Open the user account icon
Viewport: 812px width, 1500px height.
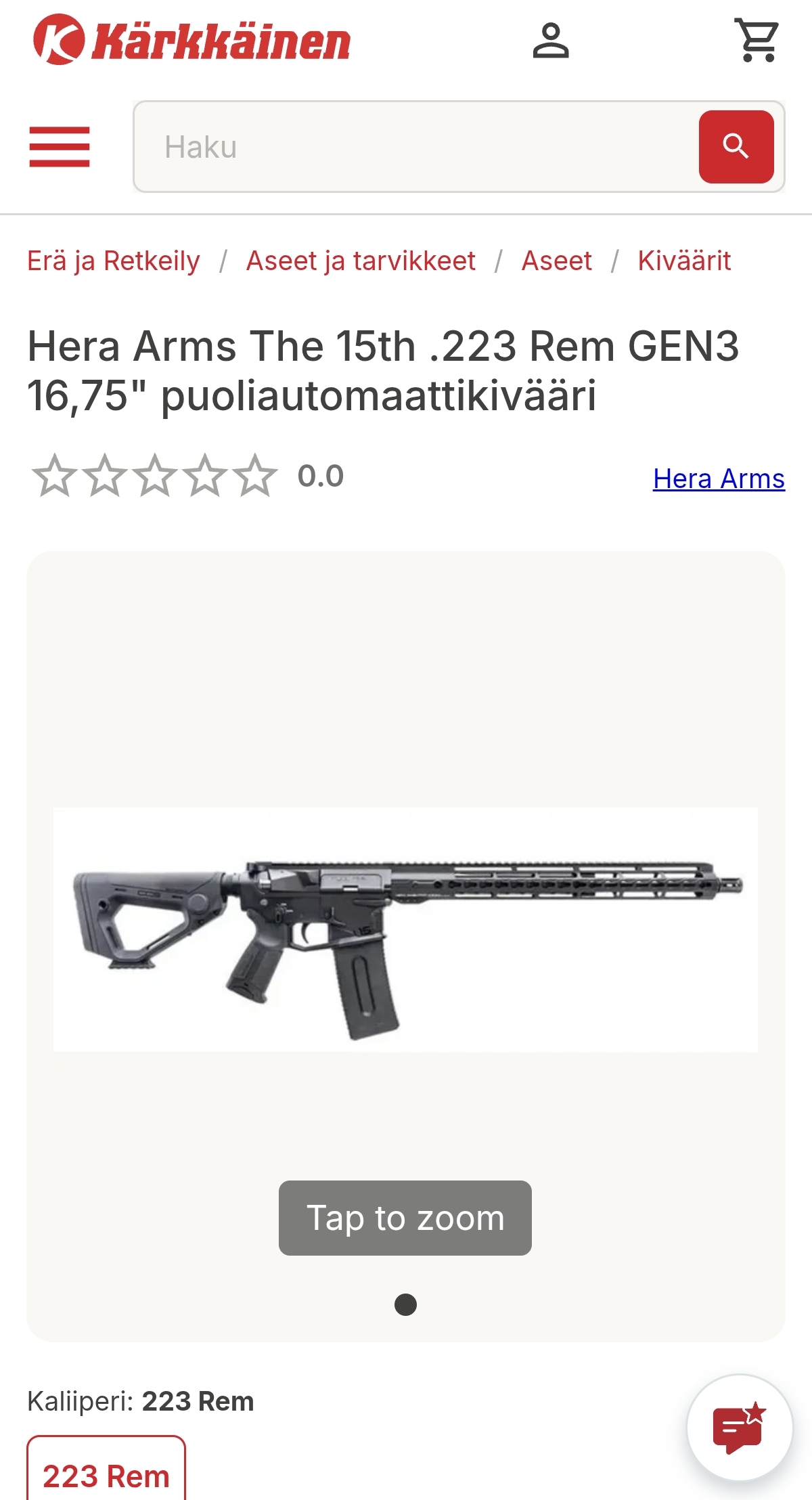(550, 41)
